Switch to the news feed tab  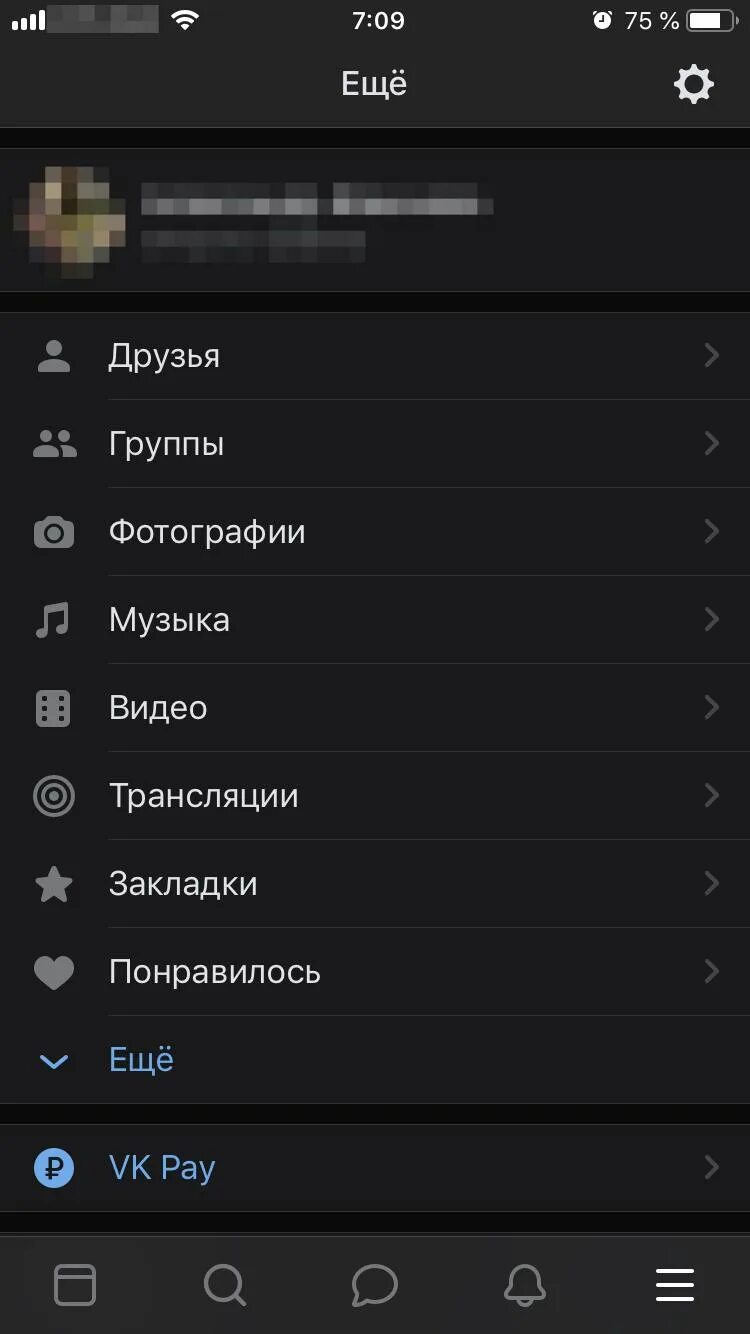click(x=75, y=1284)
